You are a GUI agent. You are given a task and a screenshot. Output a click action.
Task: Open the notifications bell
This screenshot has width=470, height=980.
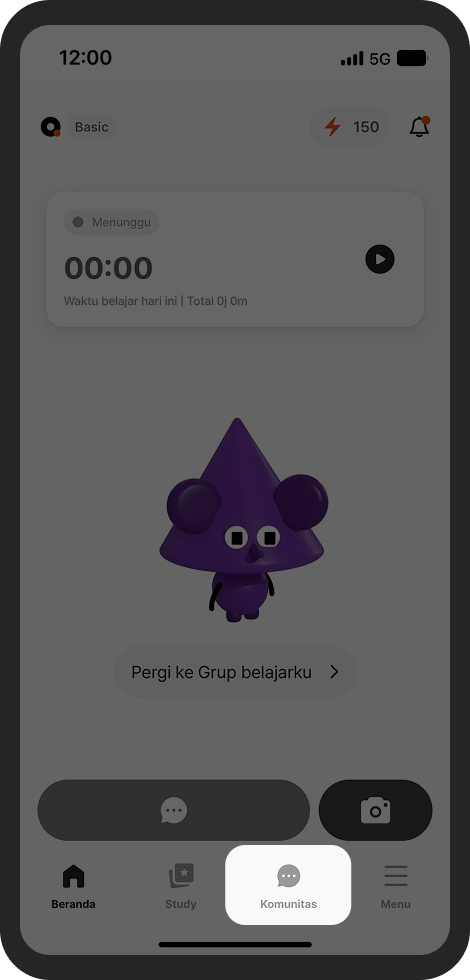[x=420, y=127]
